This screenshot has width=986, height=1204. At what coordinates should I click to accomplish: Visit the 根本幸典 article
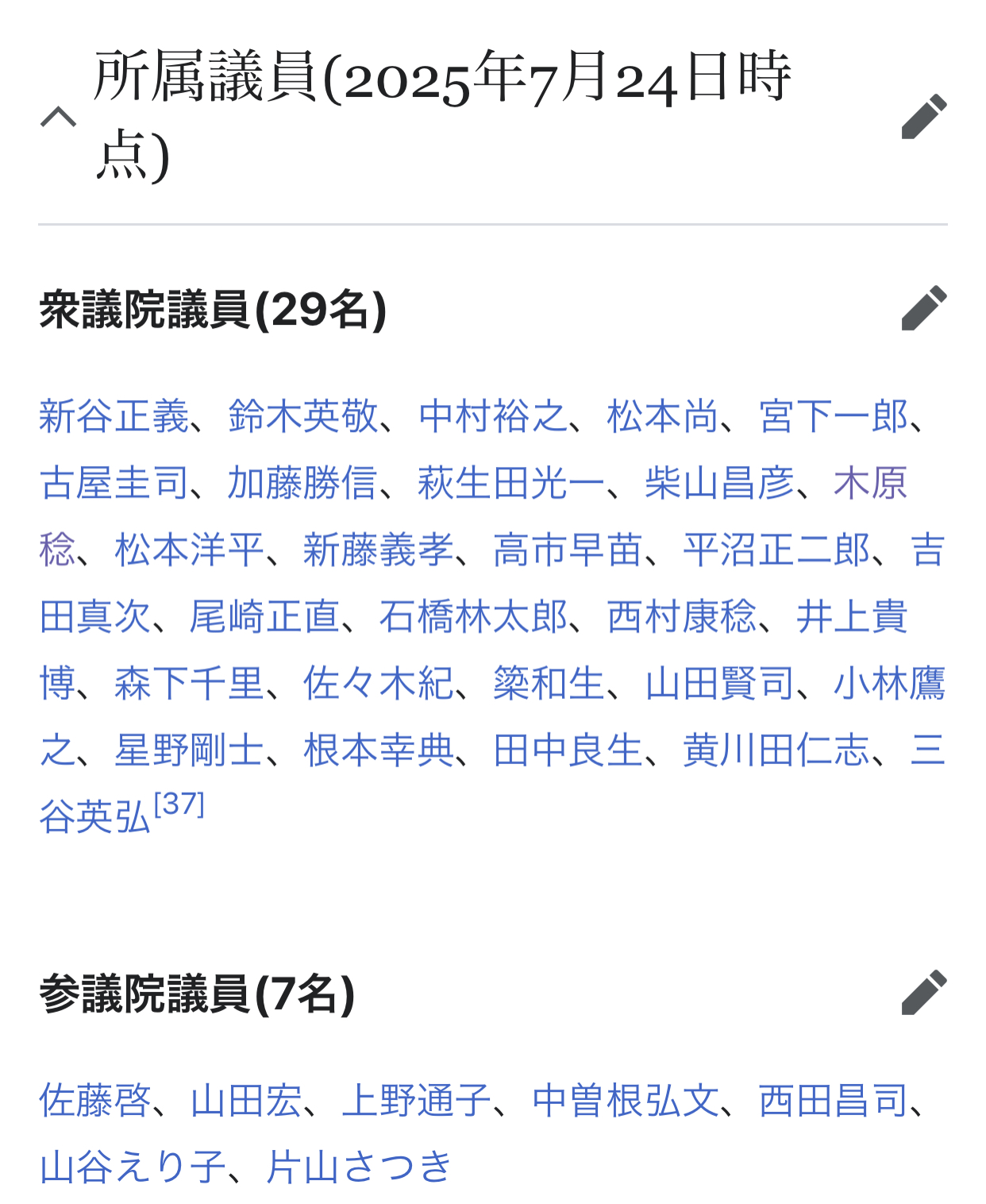(x=379, y=750)
